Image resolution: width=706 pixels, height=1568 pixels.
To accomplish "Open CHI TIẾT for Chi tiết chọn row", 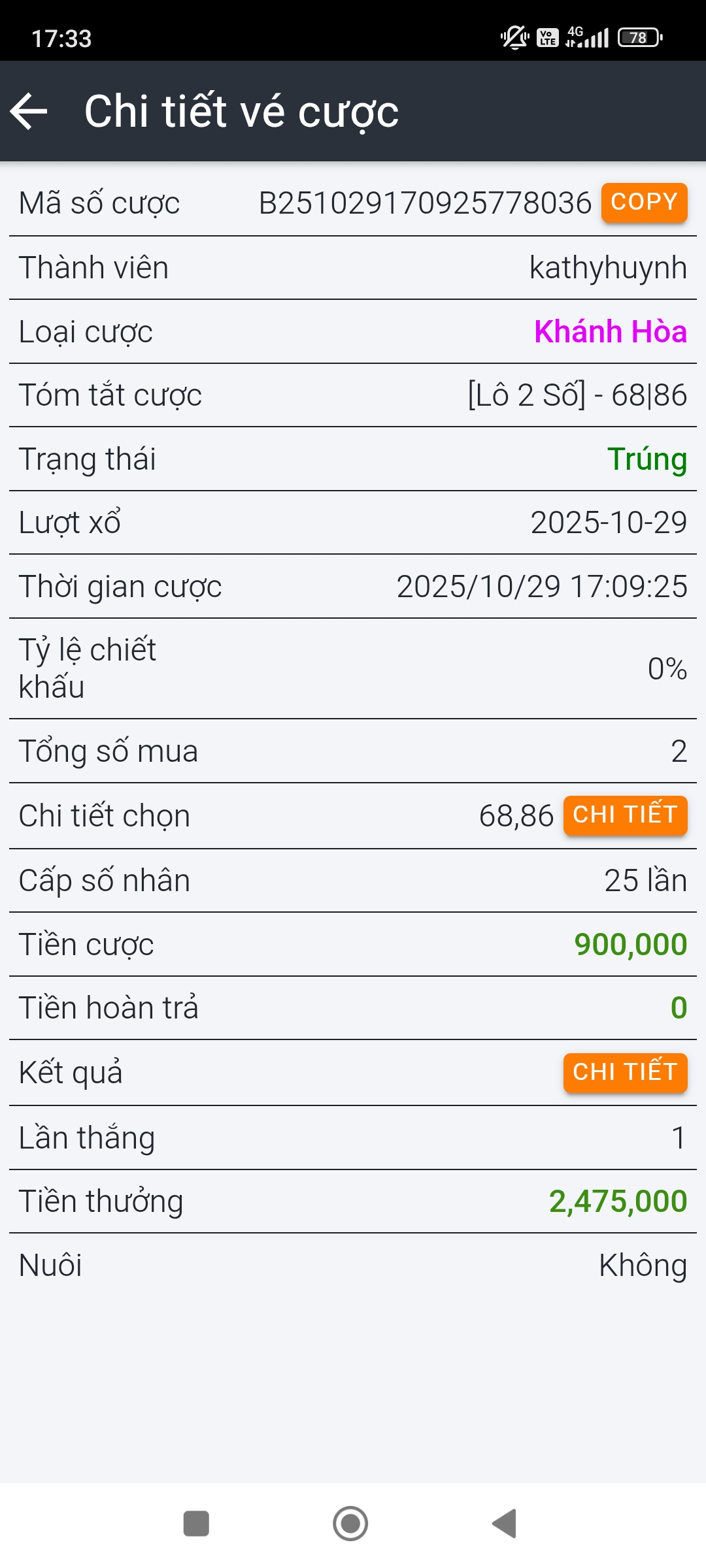I will click(x=624, y=815).
